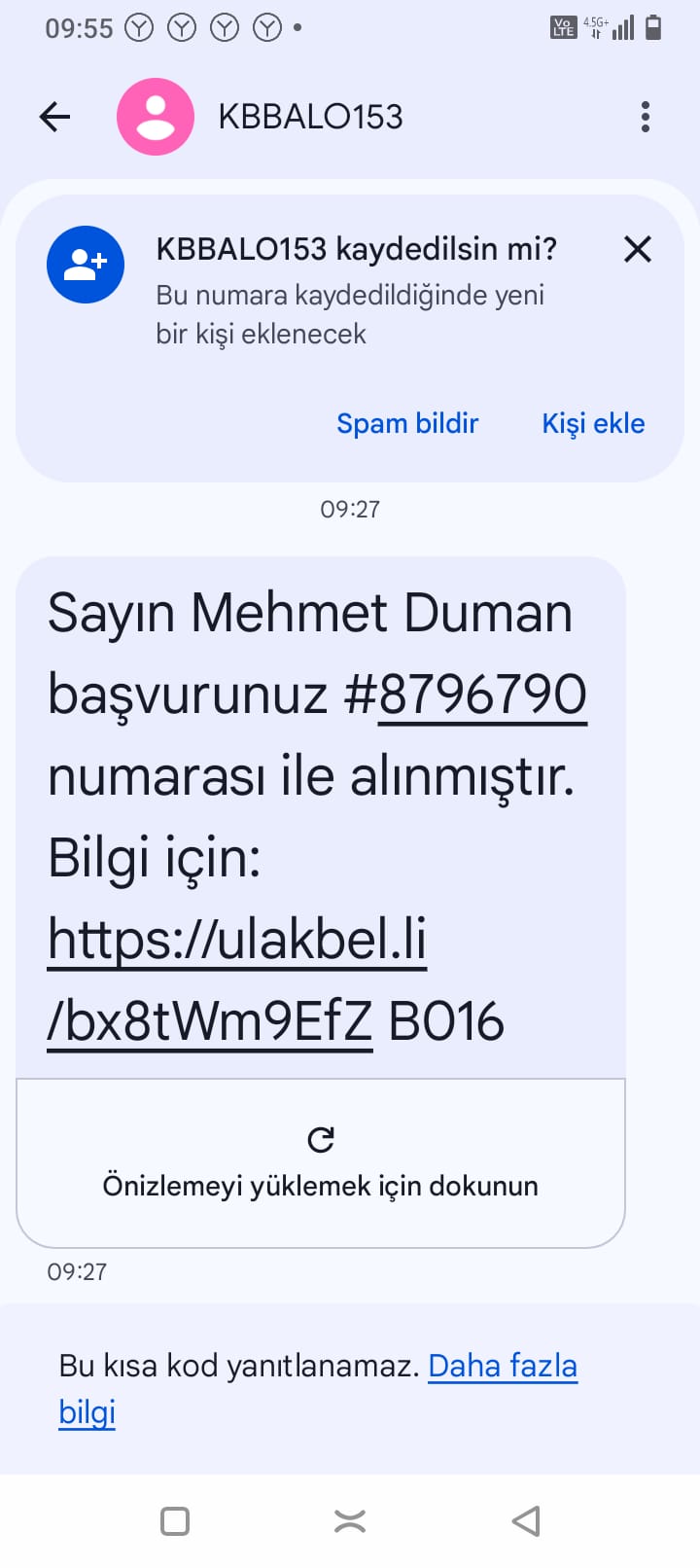Open the received message bubble
This screenshot has height=1568, width=700.
tap(321, 817)
